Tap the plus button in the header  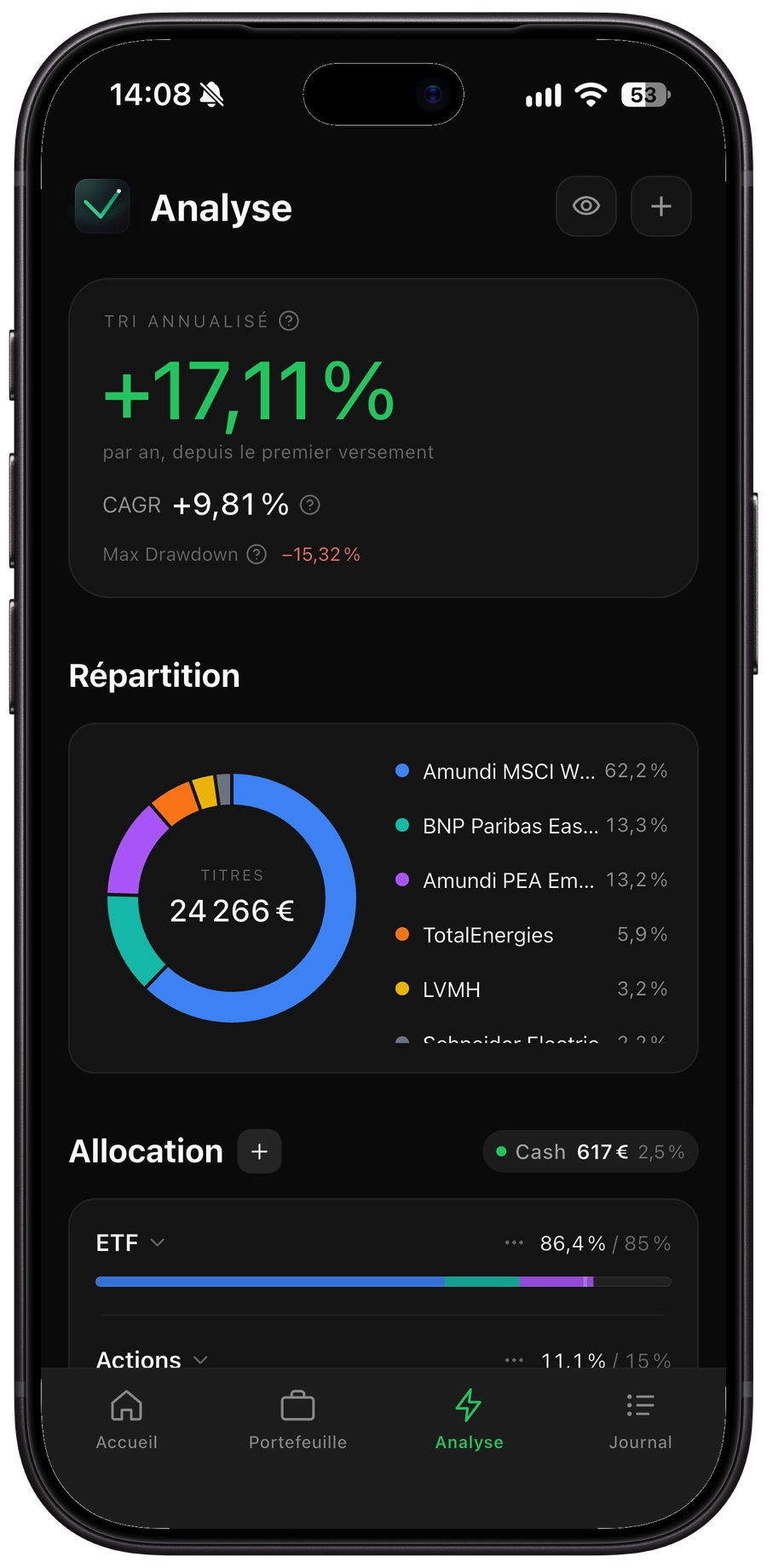pyautogui.click(x=661, y=206)
